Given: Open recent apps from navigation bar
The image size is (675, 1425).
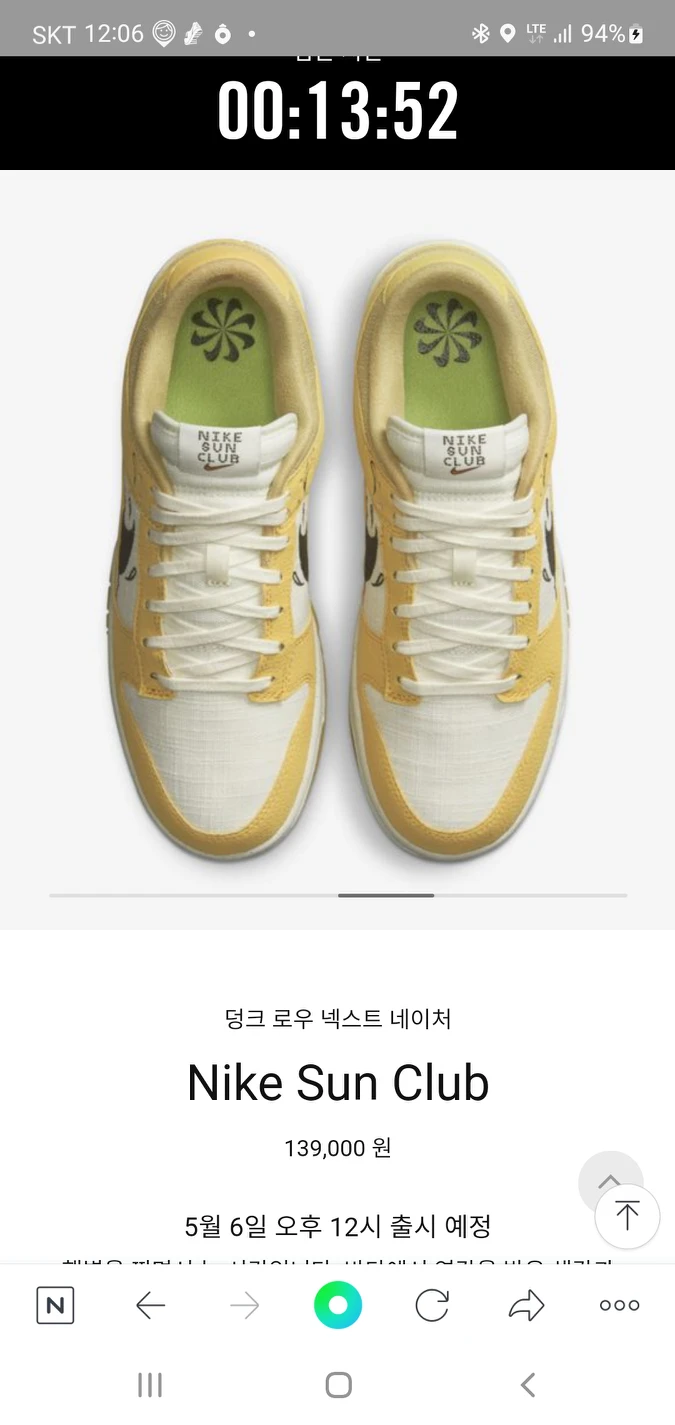Looking at the screenshot, I should click(x=149, y=1385).
